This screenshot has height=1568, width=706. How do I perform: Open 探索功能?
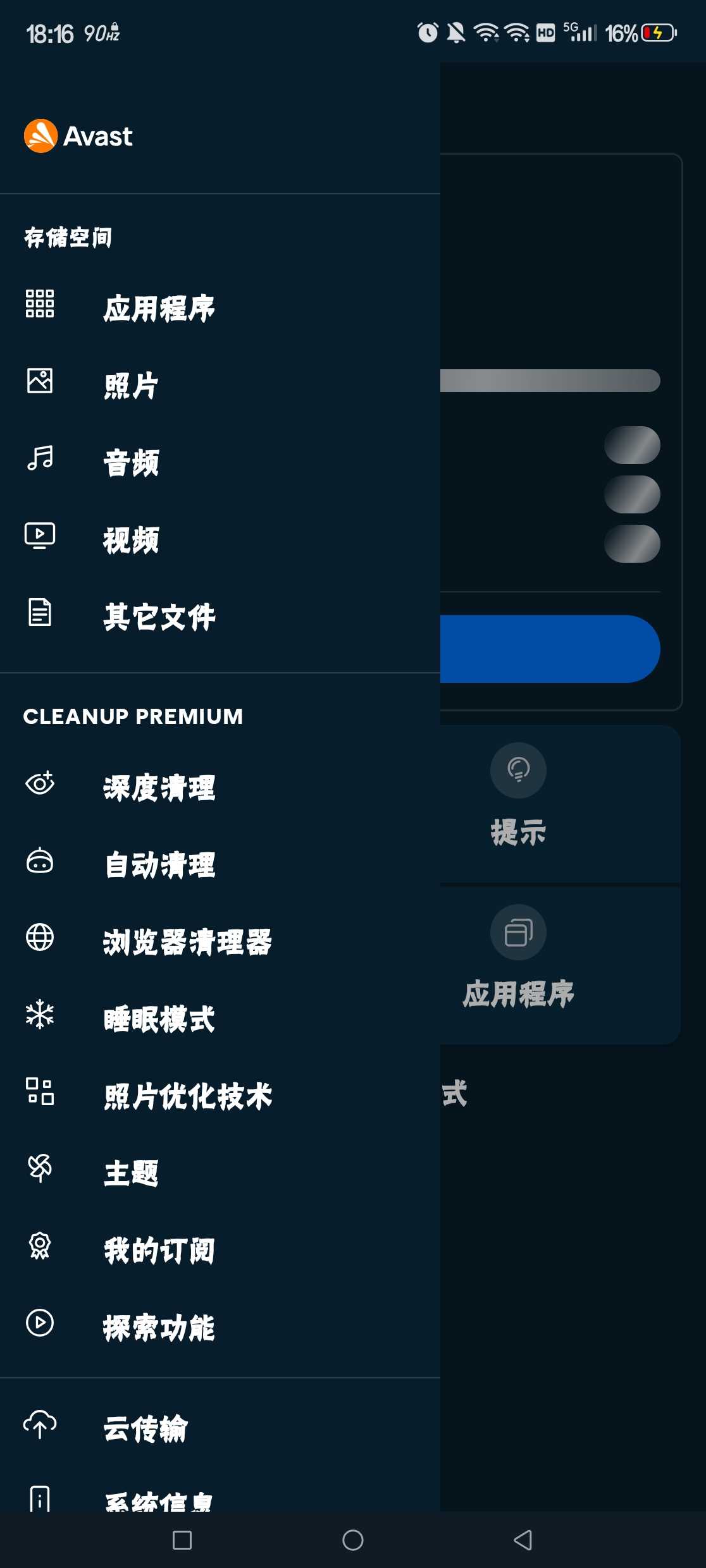[x=158, y=1328]
